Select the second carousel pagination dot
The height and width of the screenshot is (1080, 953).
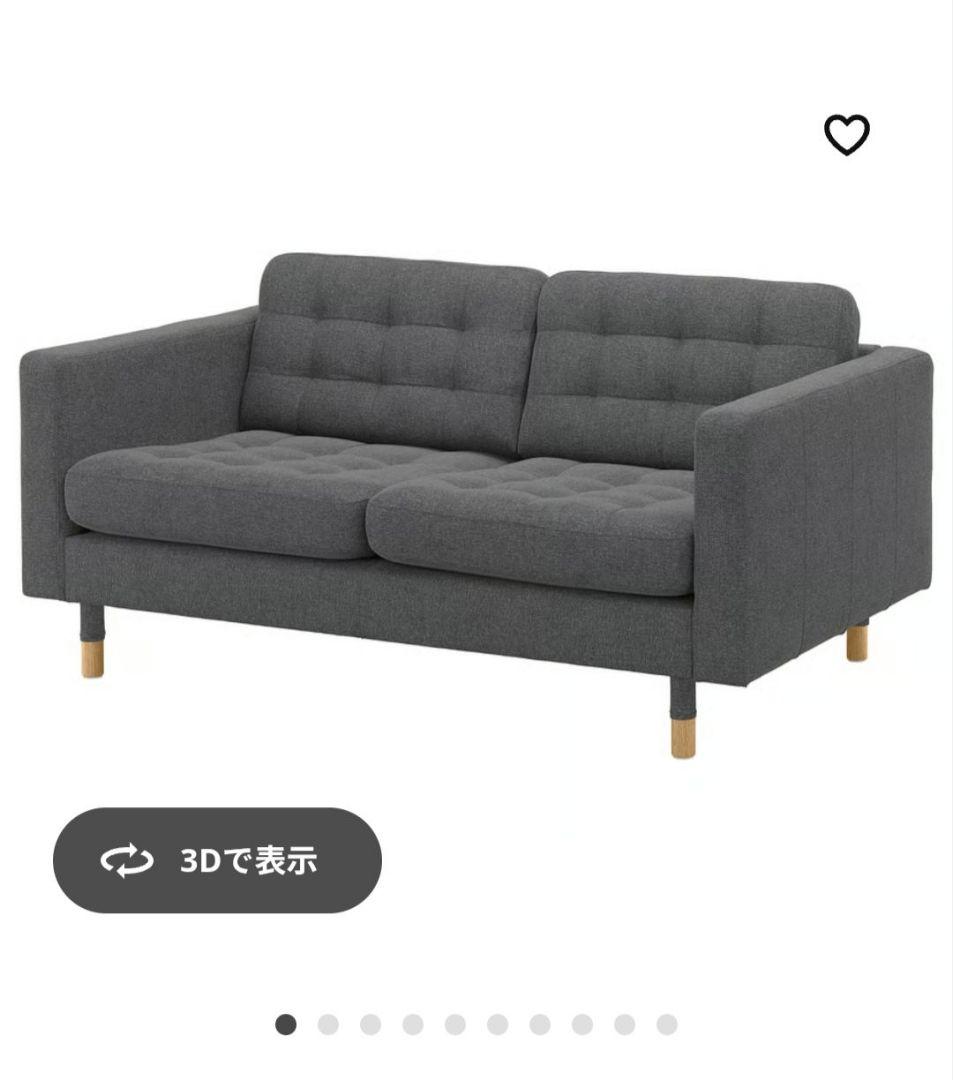[x=329, y=1022]
